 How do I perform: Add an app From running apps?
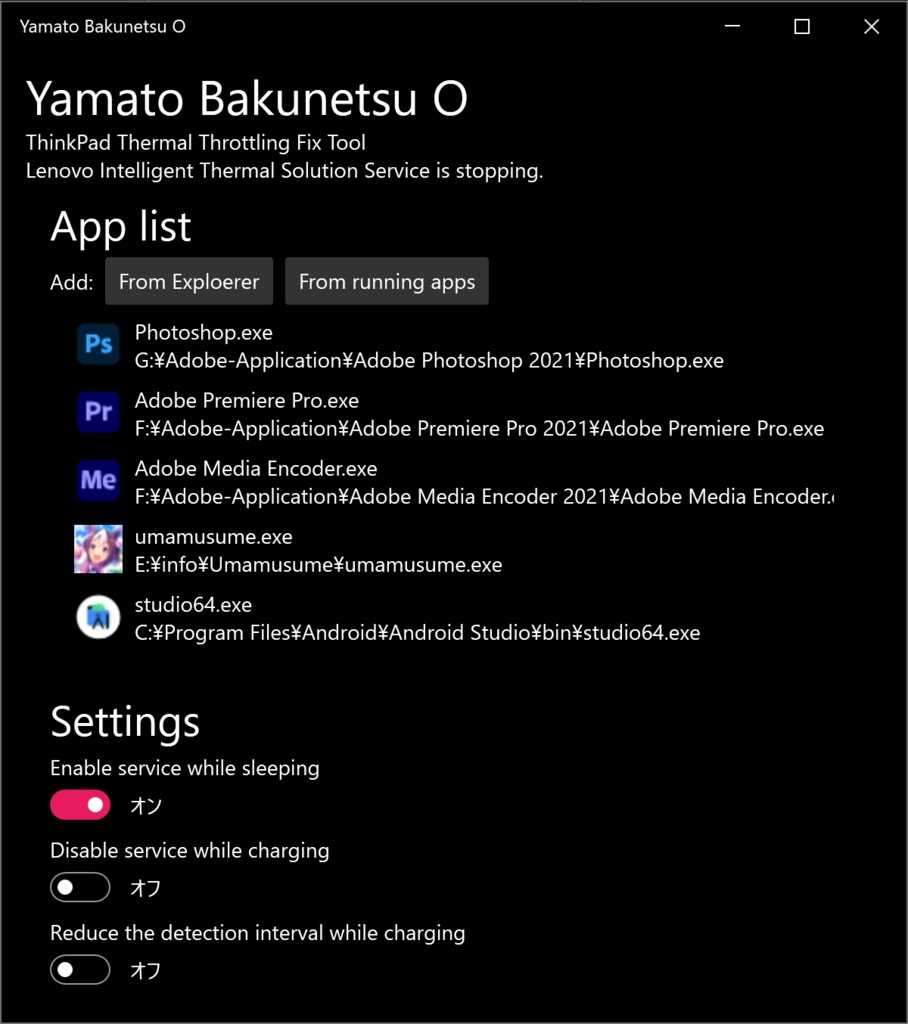tap(387, 282)
